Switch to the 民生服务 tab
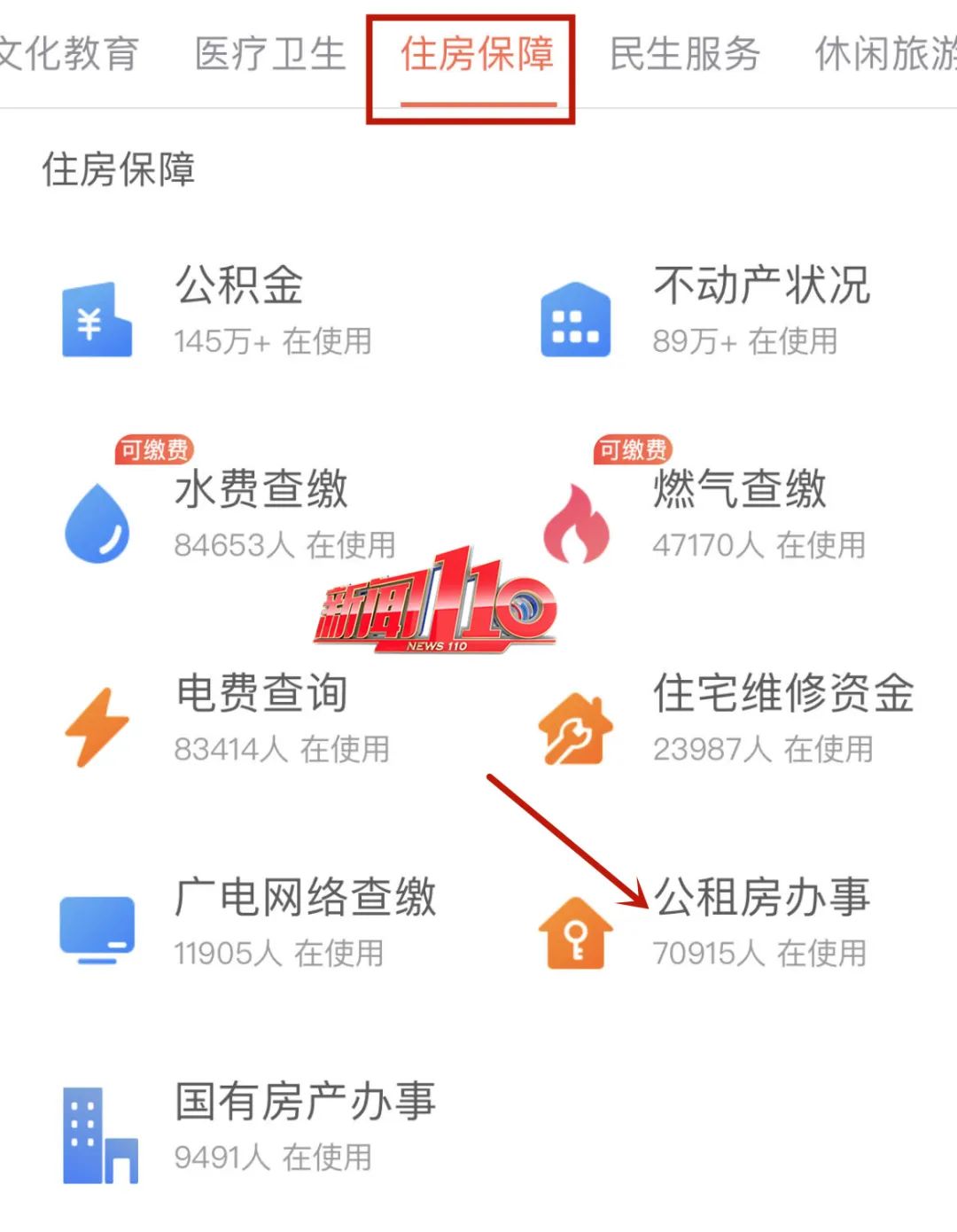 point(684,55)
